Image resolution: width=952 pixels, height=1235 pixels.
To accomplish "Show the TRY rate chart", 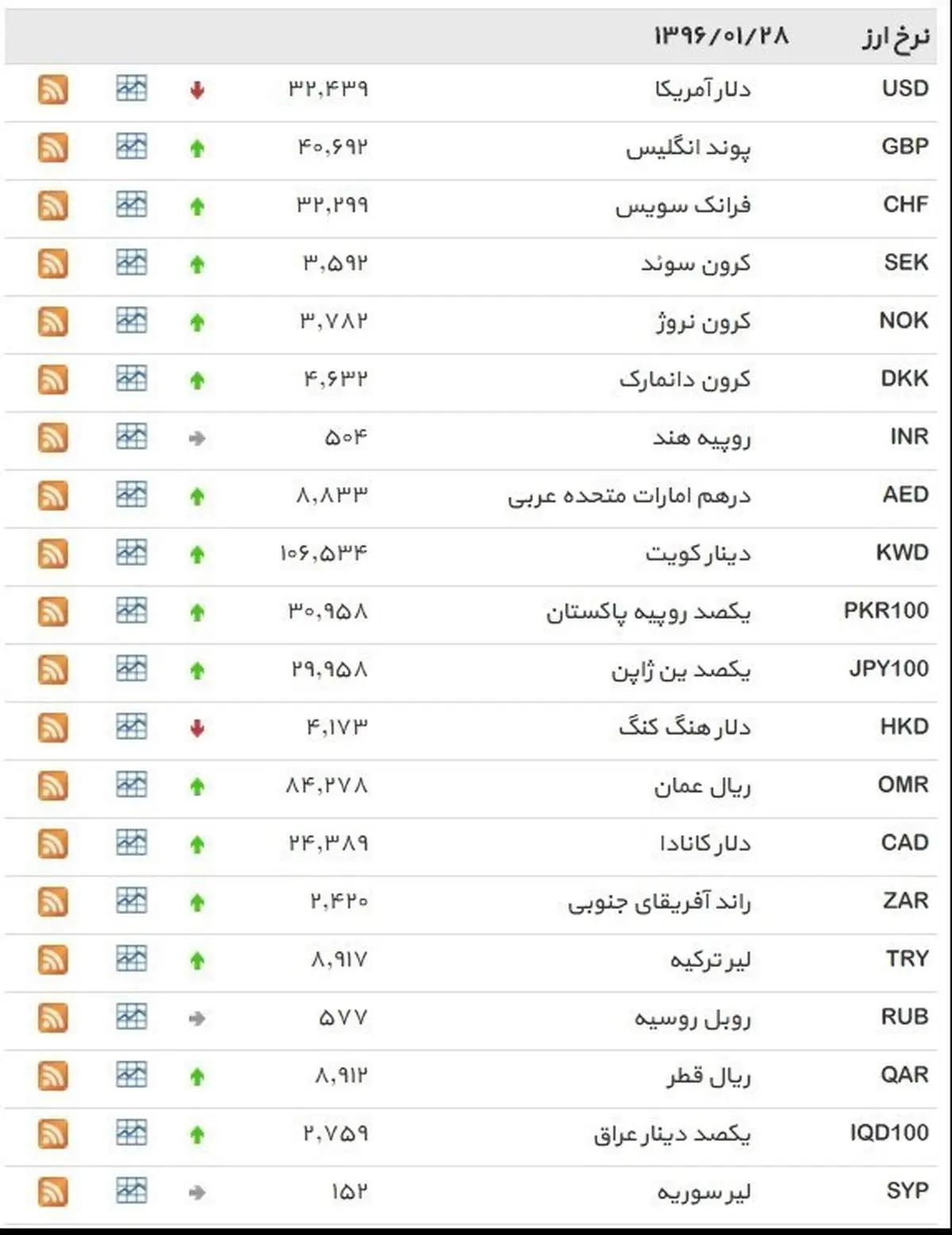I will (x=132, y=959).
